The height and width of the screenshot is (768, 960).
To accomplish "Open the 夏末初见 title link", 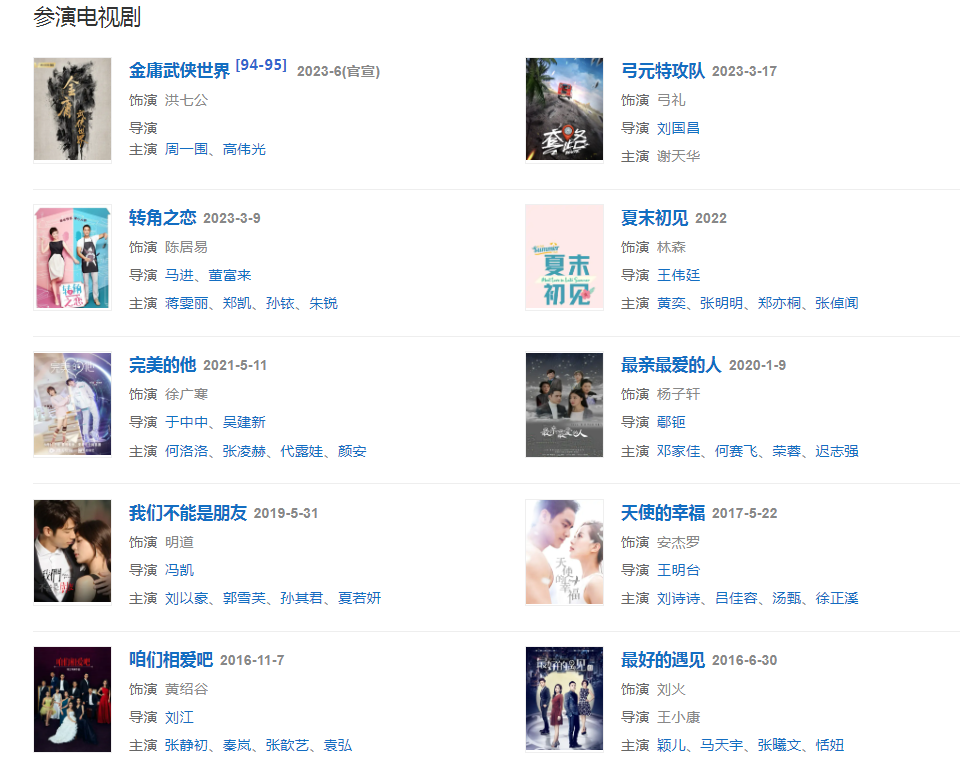I will 654,218.
